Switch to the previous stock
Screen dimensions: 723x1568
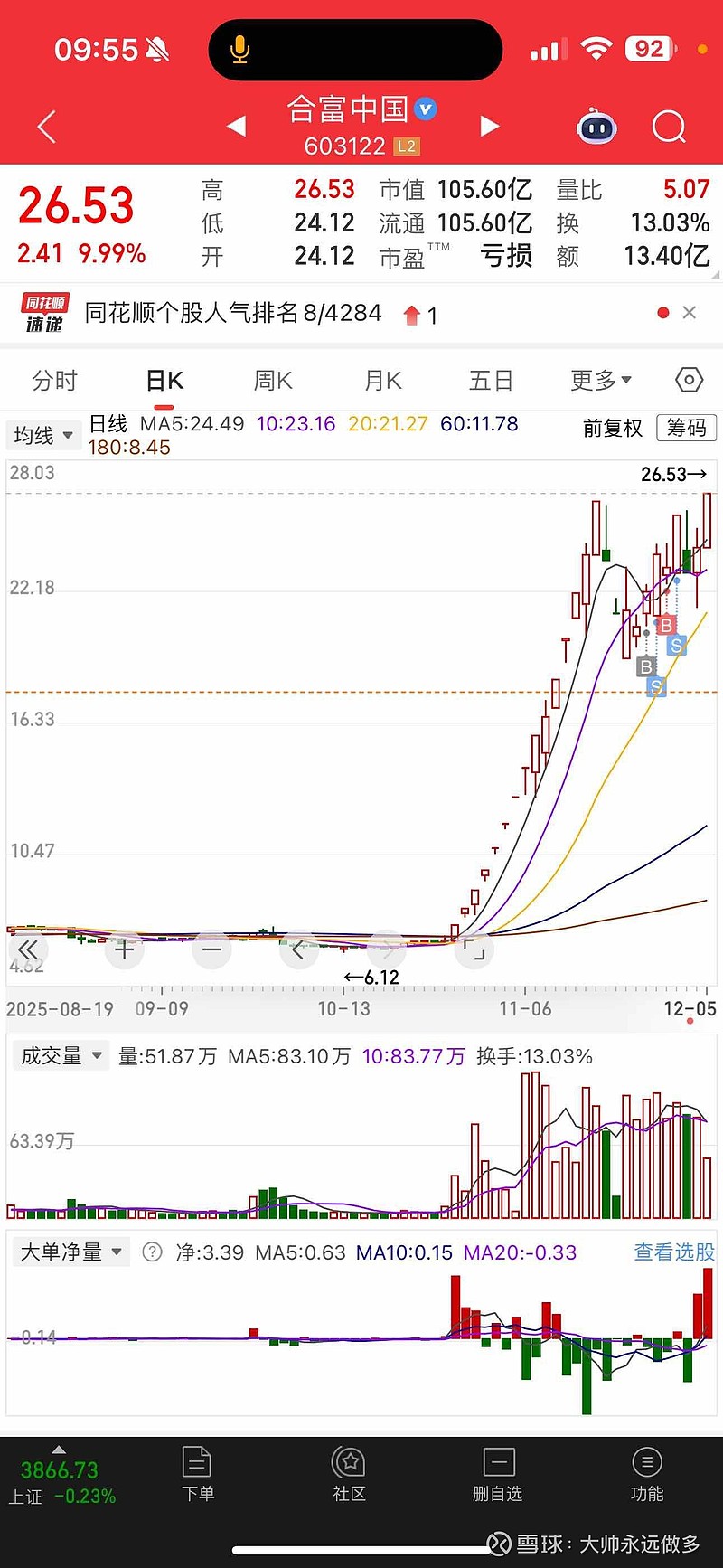pos(237,126)
